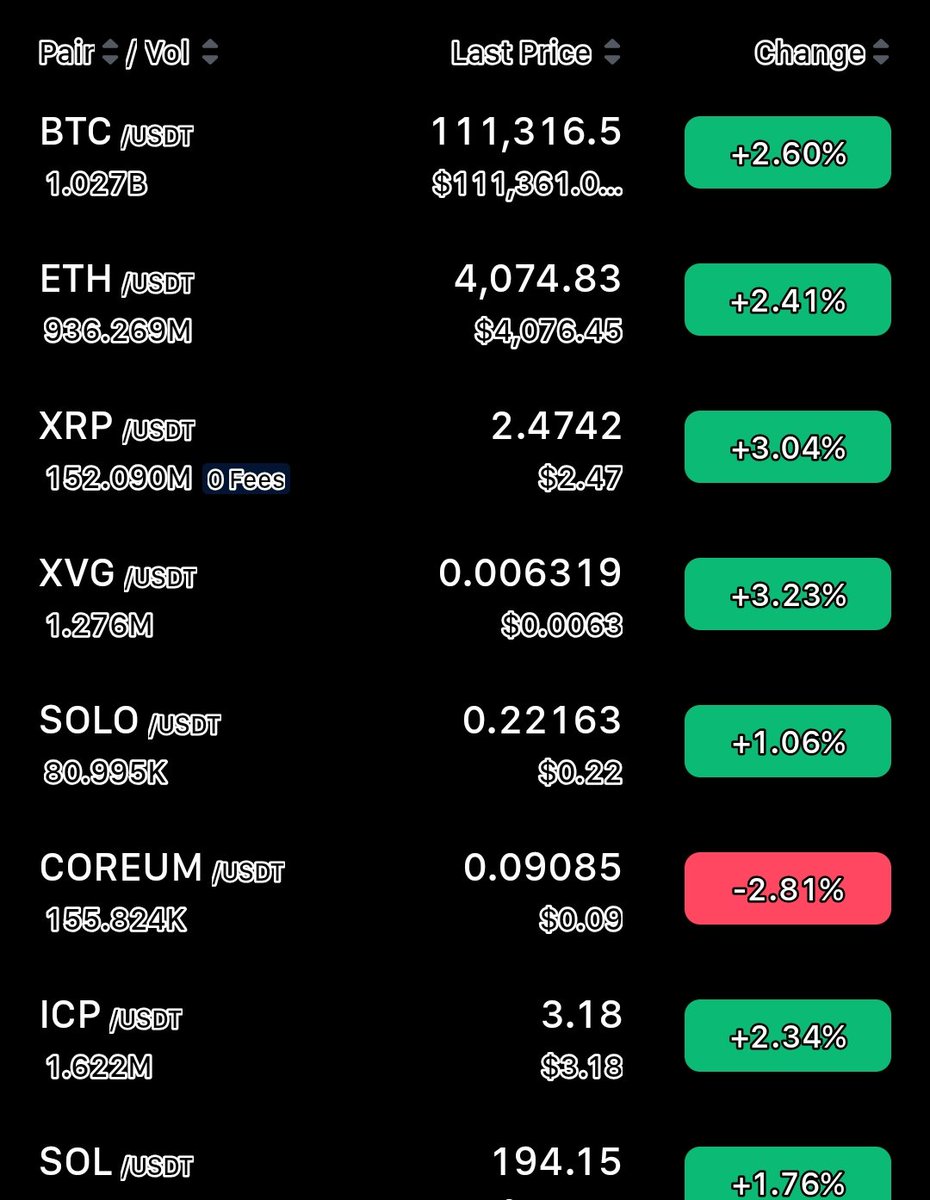
Task: Sort by Last Price column
Action: point(534,53)
